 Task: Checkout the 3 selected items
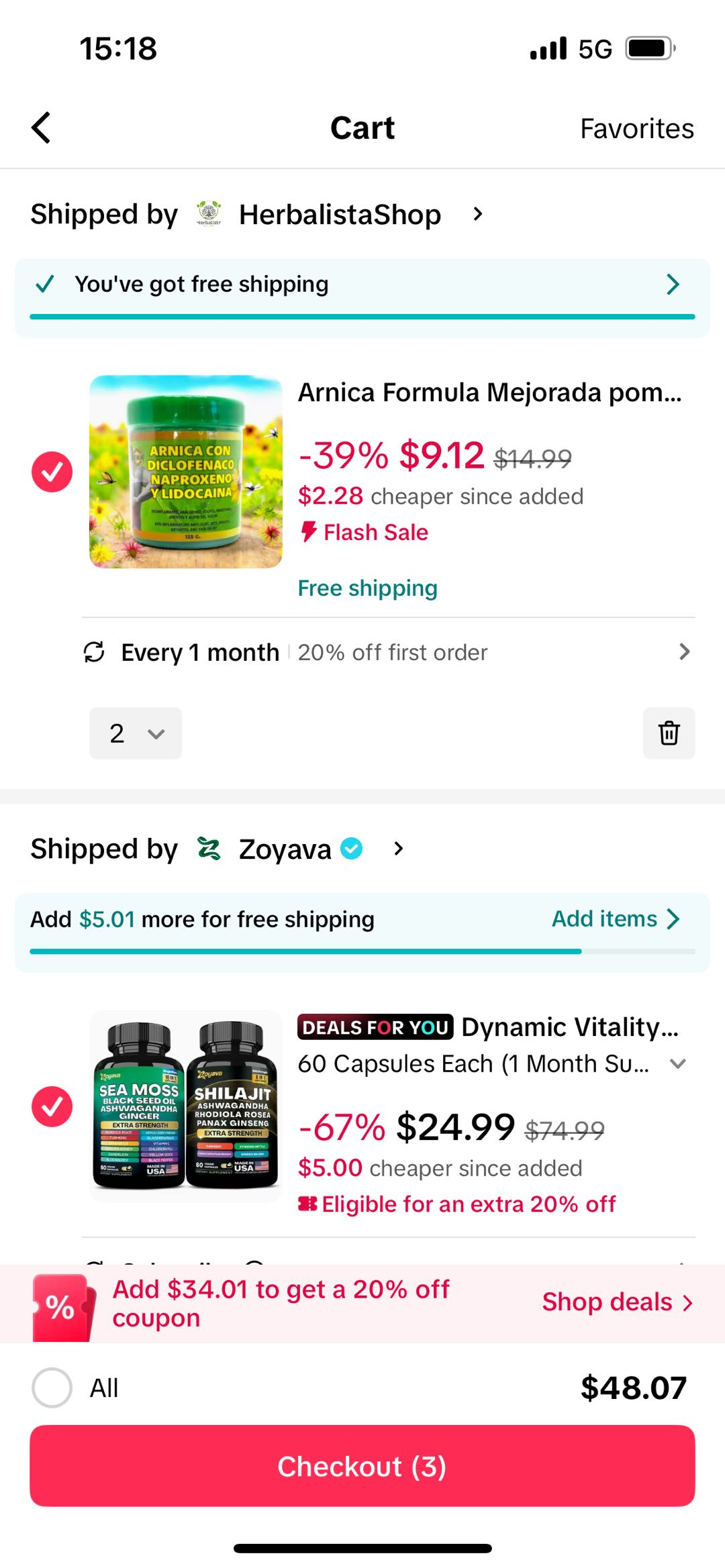362,1466
